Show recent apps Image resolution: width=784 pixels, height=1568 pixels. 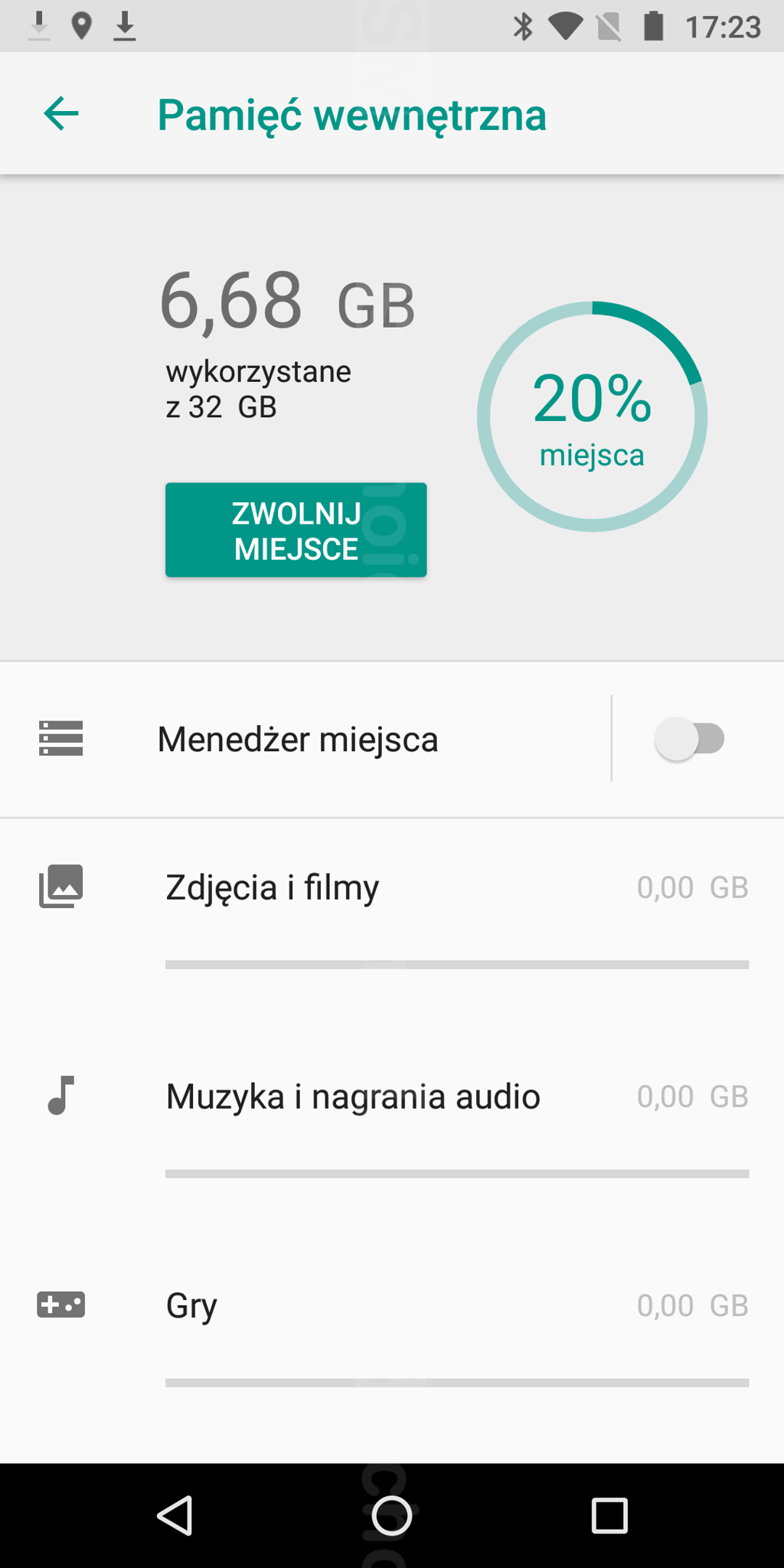pyautogui.click(x=609, y=1516)
